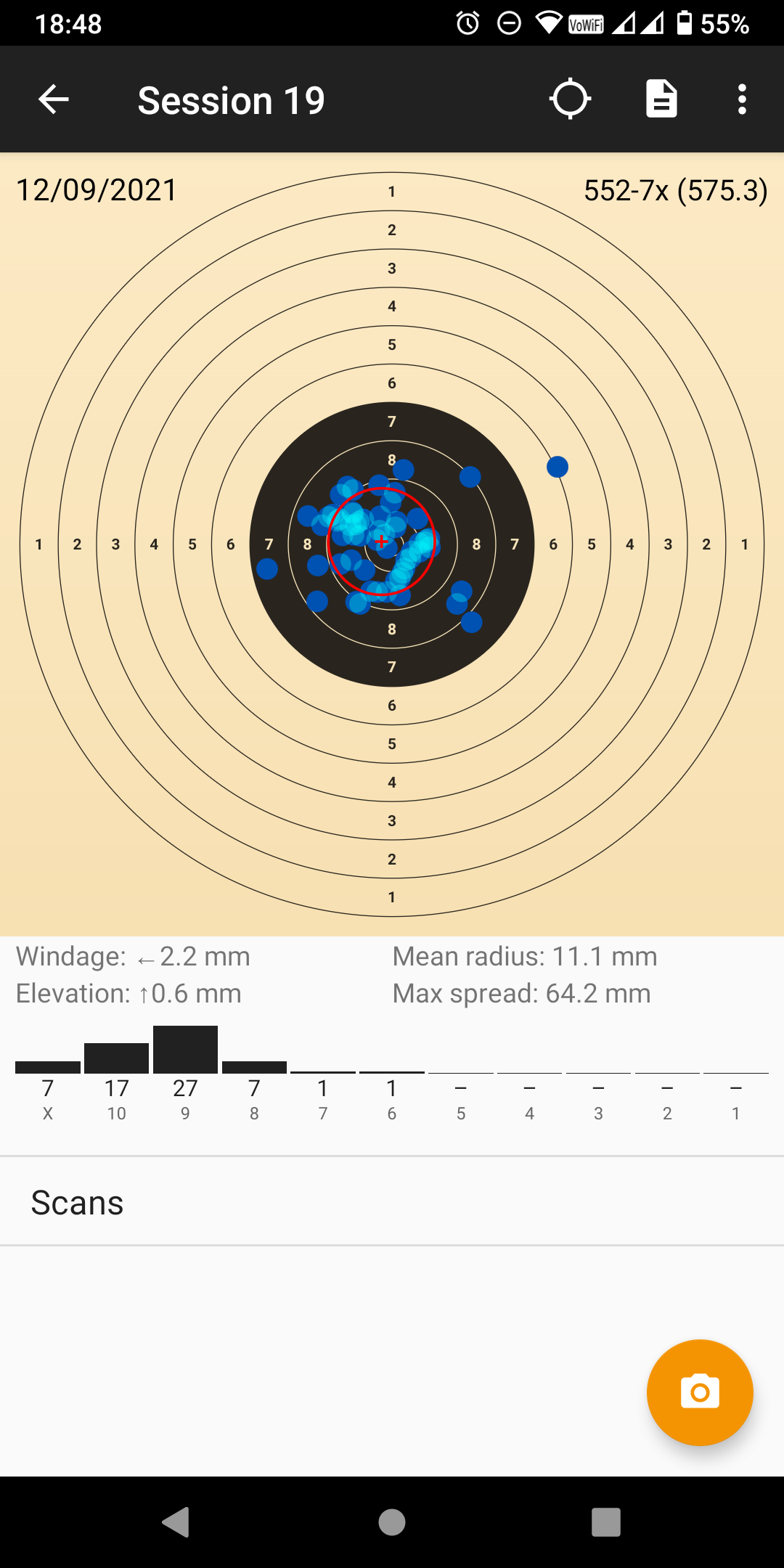Open the notes document icon
This screenshot has width=784, height=1568.
662,99
